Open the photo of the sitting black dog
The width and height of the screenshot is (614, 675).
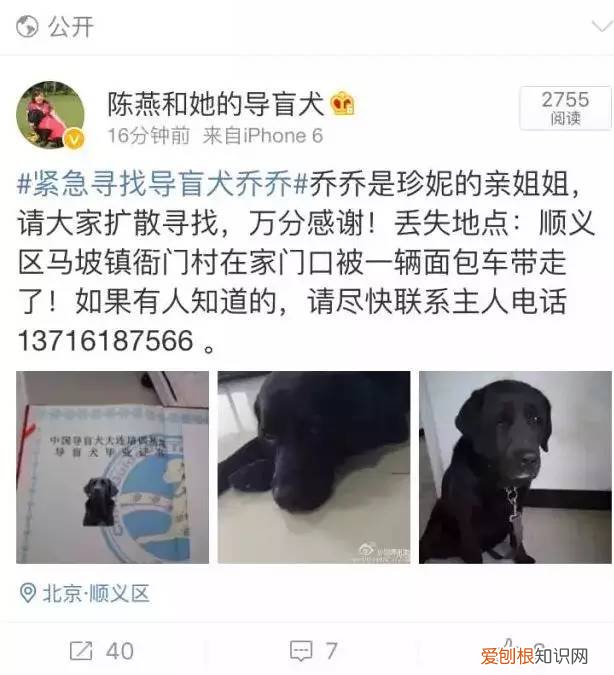[514, 467]
